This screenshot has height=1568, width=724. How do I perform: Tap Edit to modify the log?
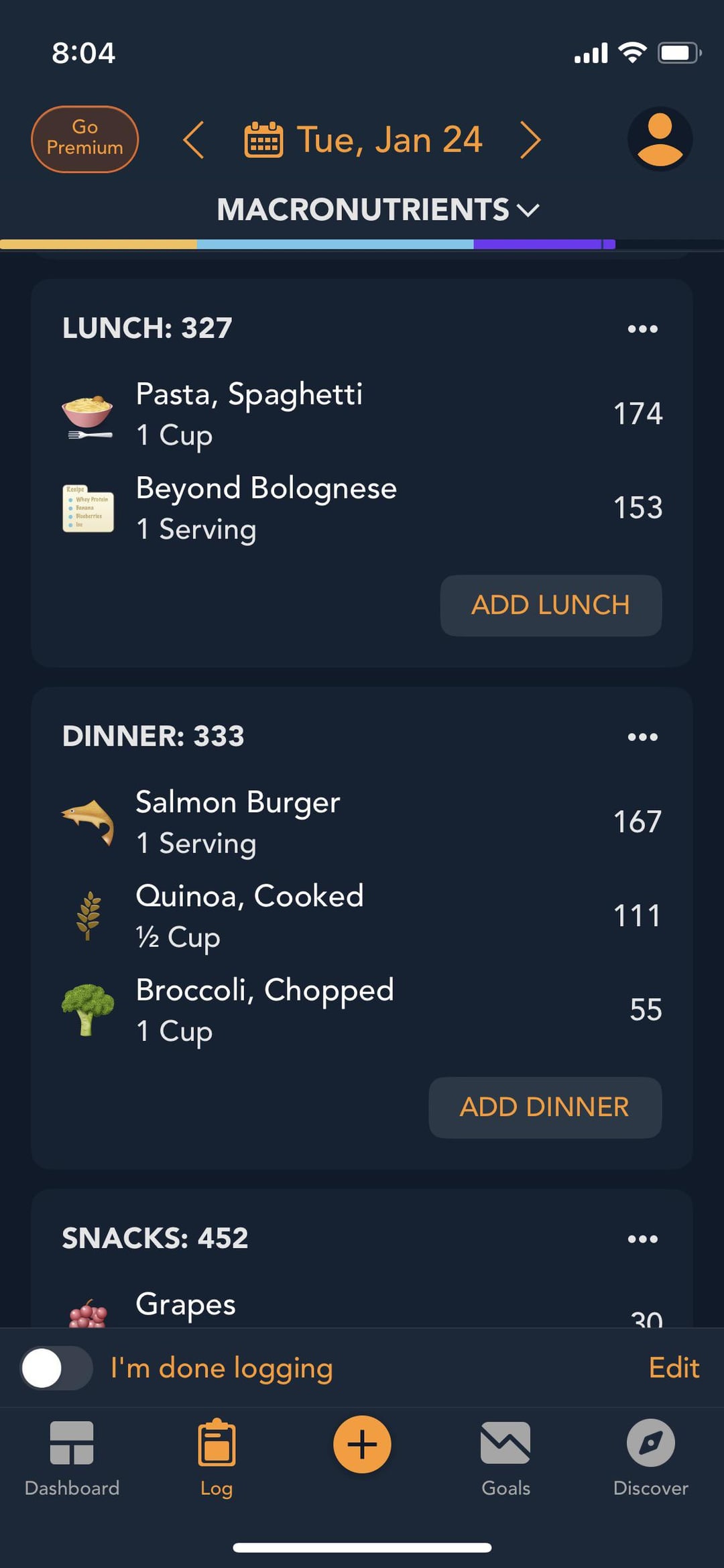[x=674, y=1367]
